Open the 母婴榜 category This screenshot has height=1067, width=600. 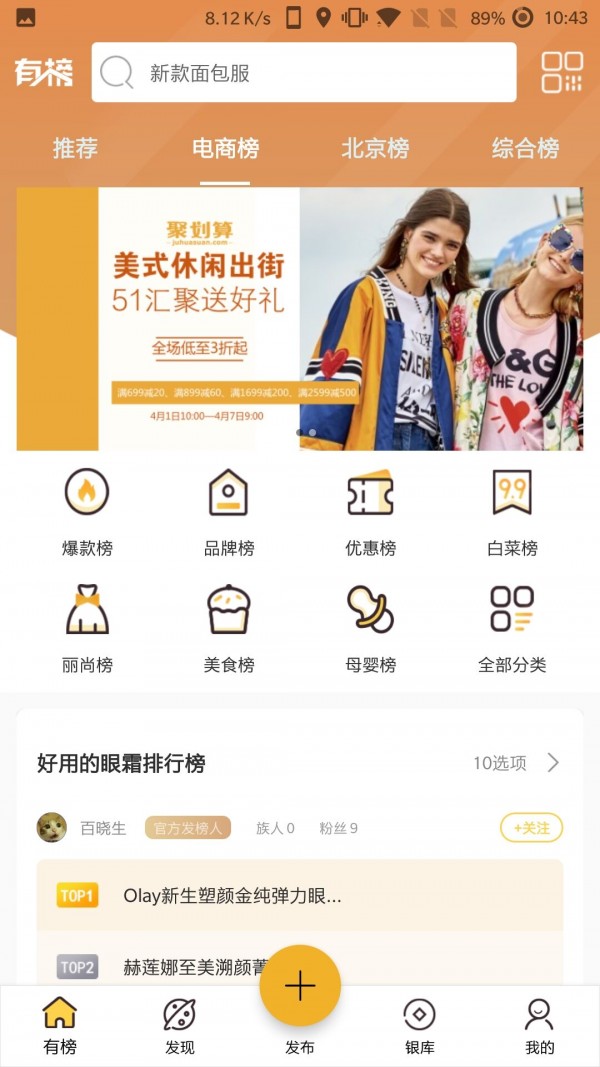point(370,627)
